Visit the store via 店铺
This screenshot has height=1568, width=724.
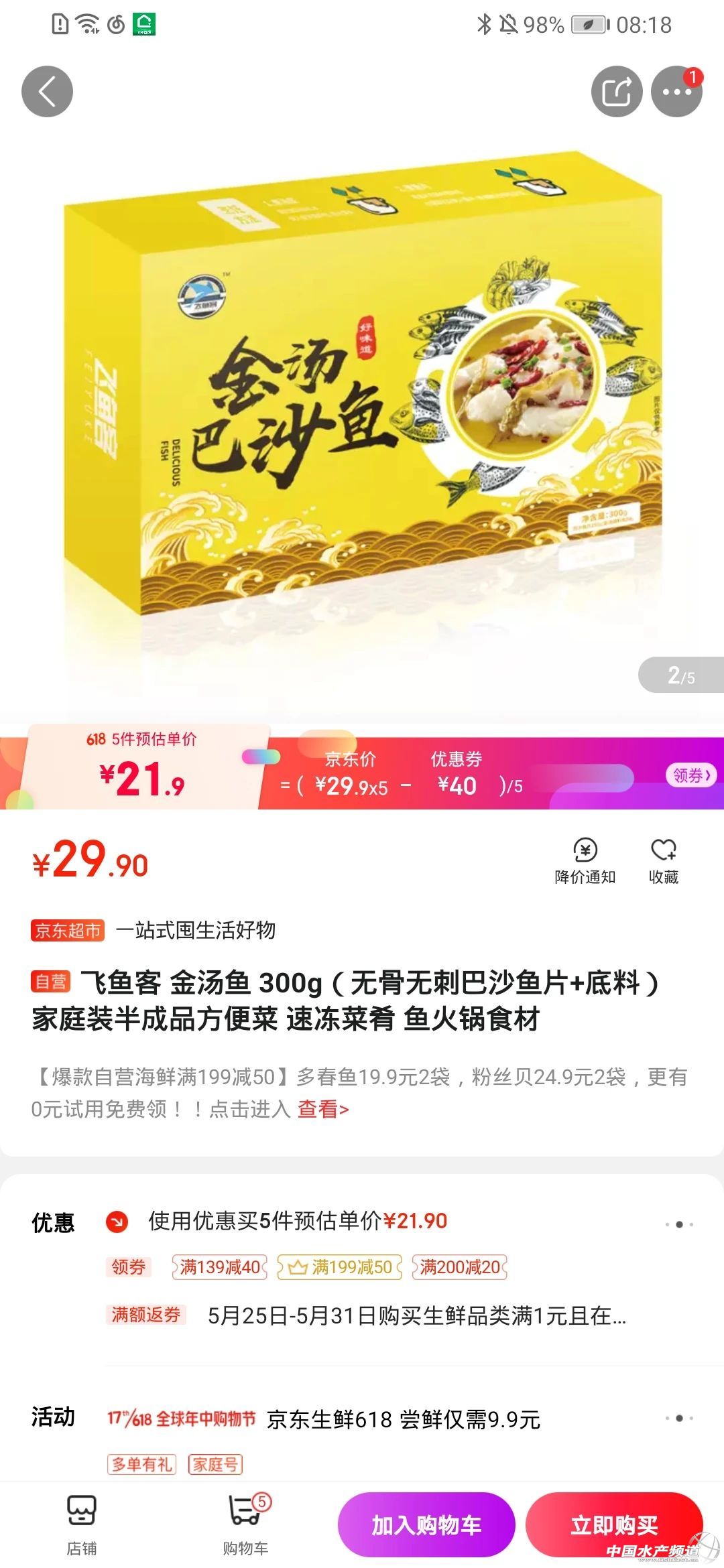click(81, 1525)
